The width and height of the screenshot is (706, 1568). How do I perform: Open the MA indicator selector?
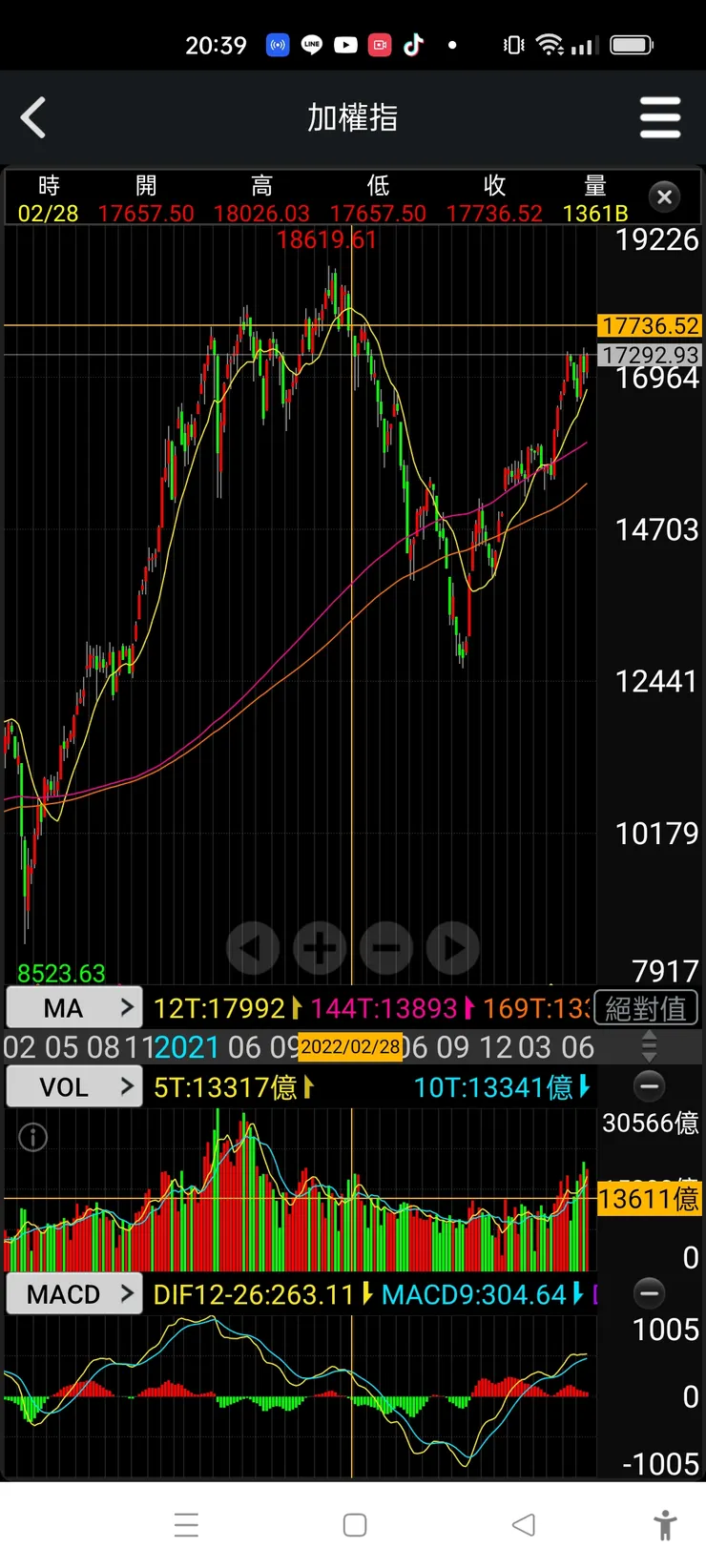[74, 1007]
